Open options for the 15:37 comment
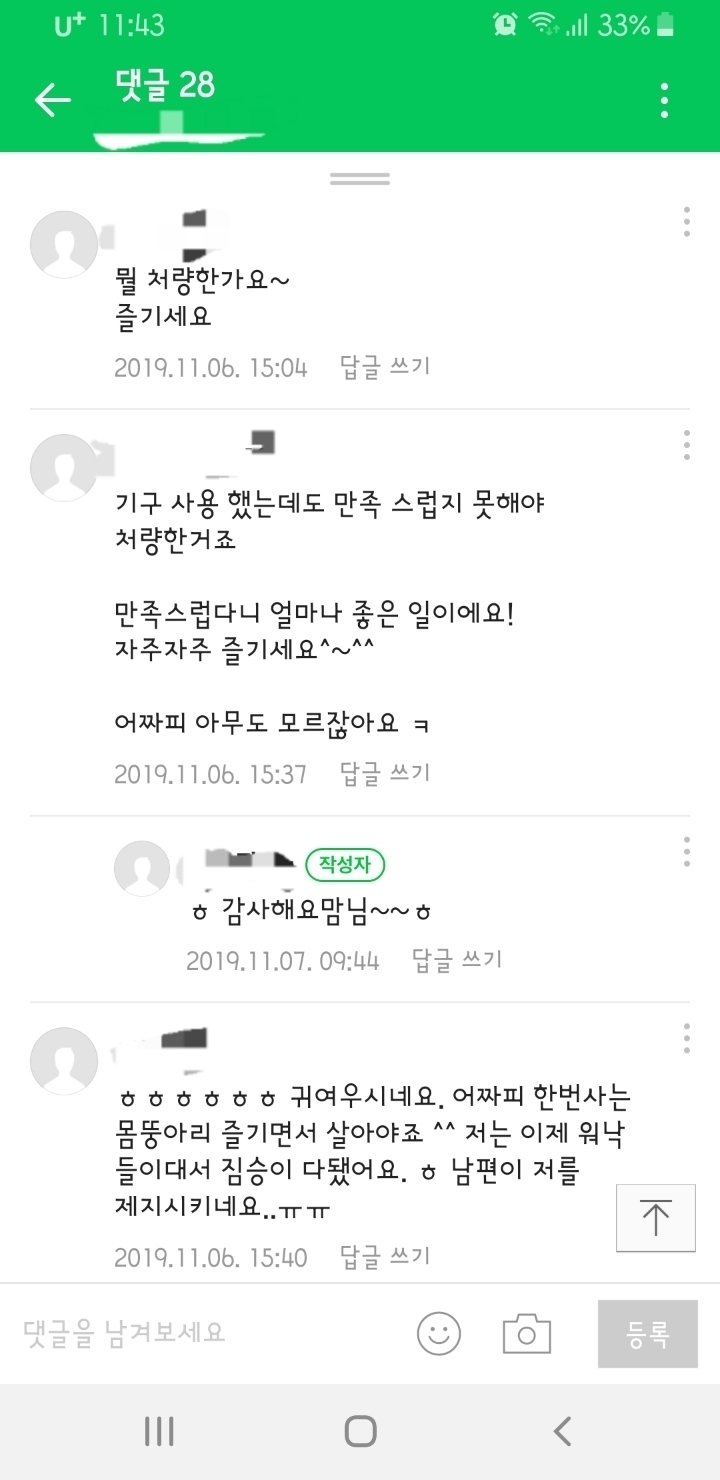720x1480 pixels. [x=686, y=445]
